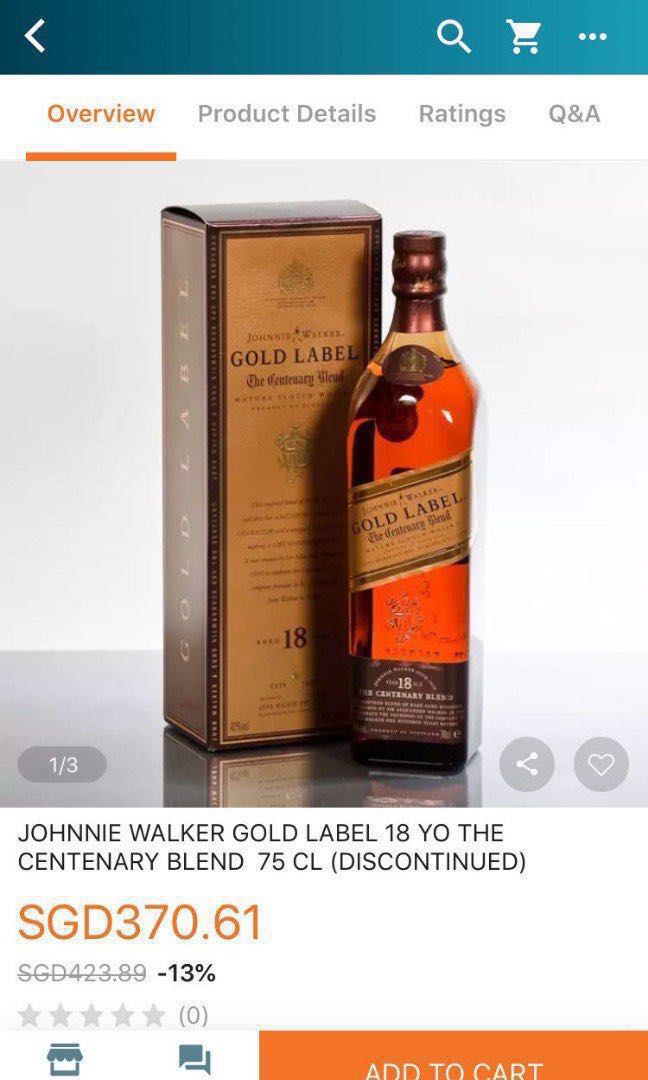This screenshot has width=648, height=1080.
Task: Tap Add to Cart button
Action: point(453,1058)
